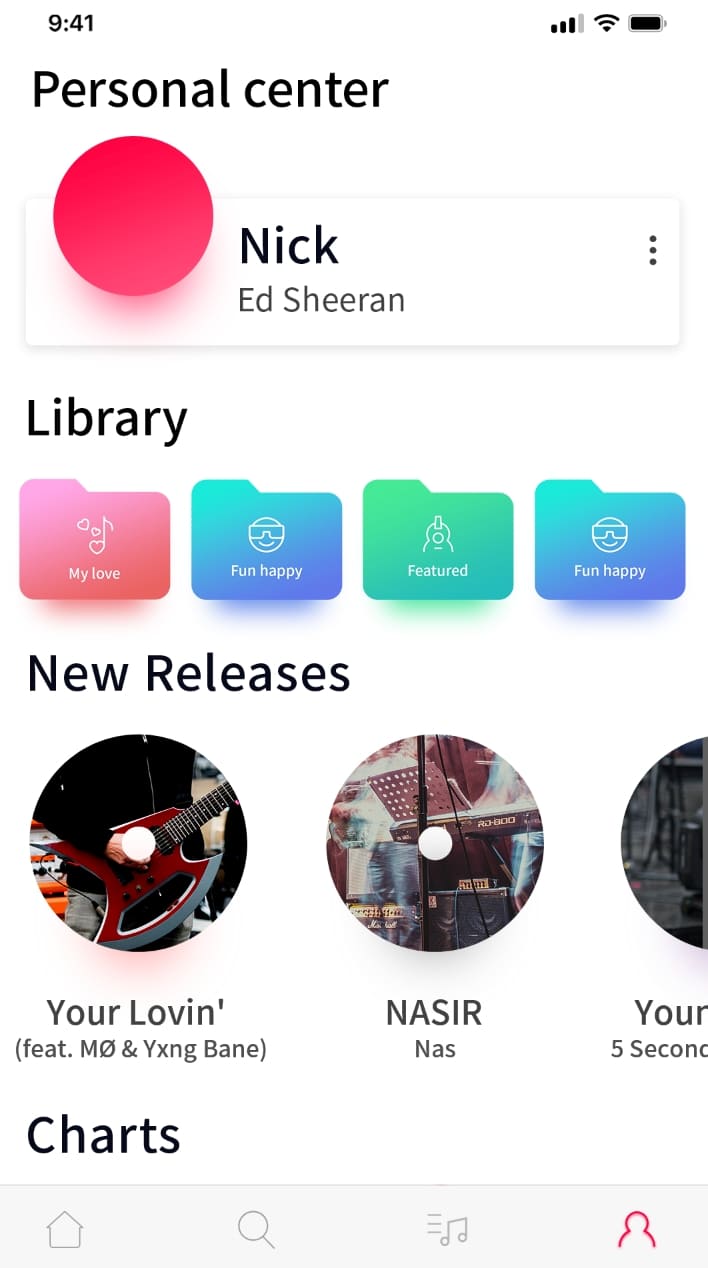708x1268 pixels.
Task: Select the NASIR release by Nas
Action: [435, 843]
